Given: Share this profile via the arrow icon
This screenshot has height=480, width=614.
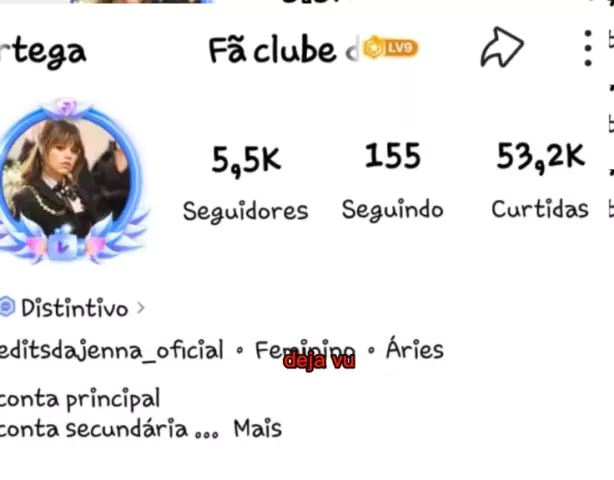Looking at the screenshot, I should (x=502, y=48).
